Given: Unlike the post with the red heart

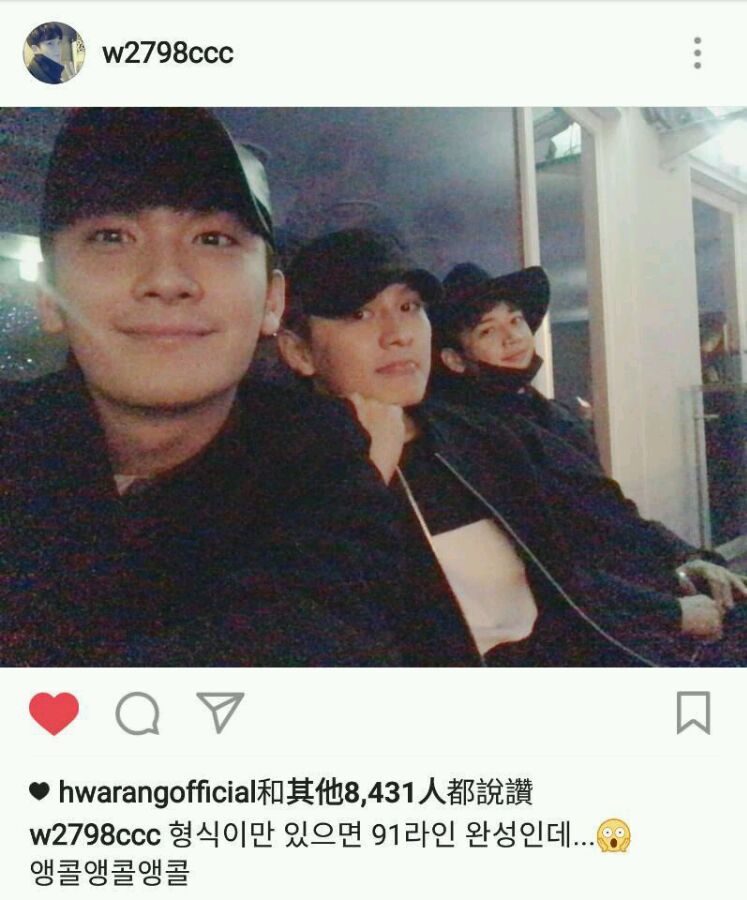Looking at the screenshot, I should [54, 713].
